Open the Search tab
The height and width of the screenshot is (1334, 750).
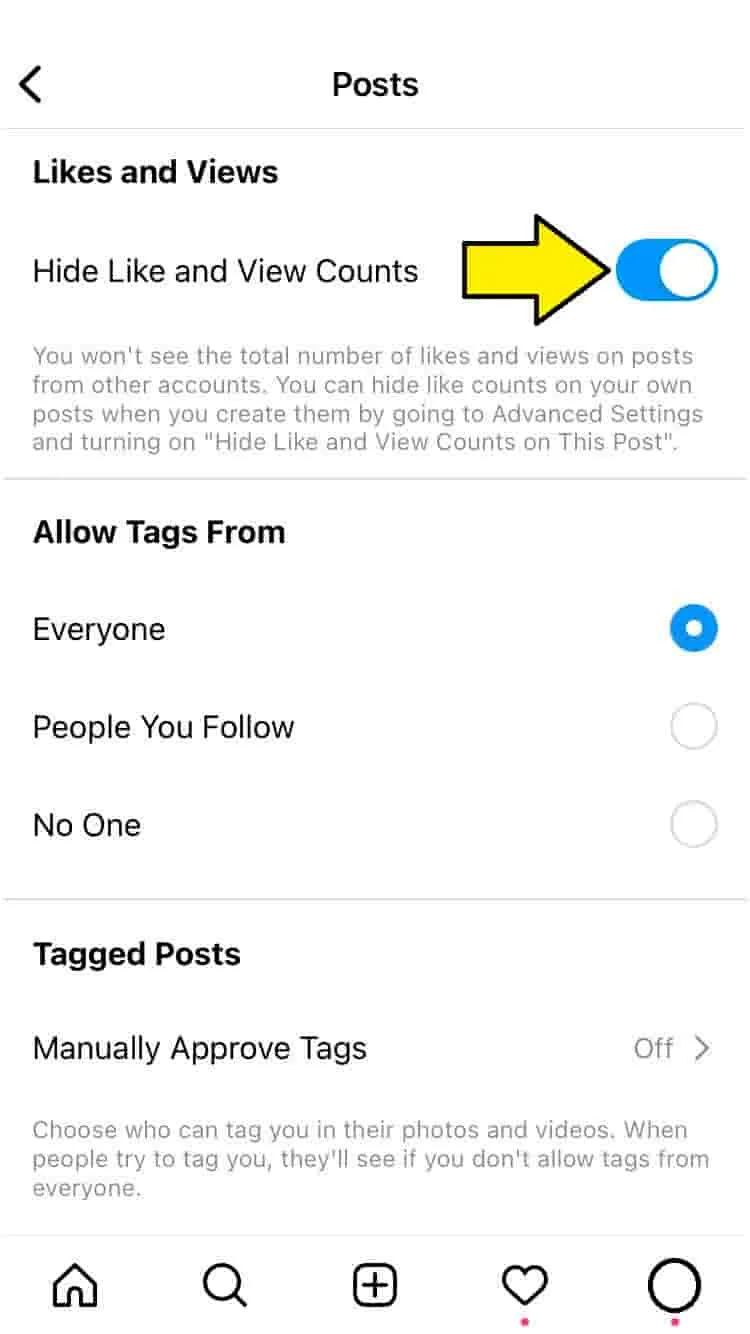225,1284
